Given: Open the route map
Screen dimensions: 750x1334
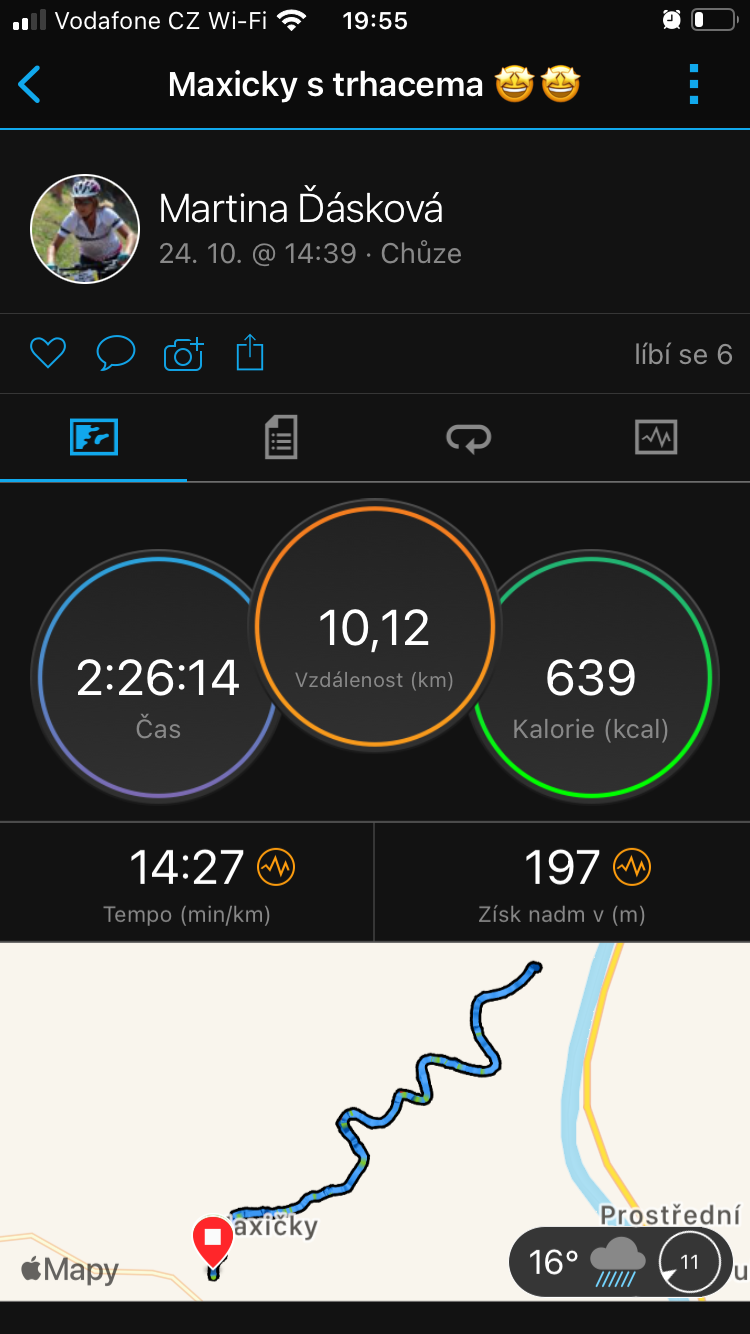Looking at the screenshot, I should tap(375, 1121).
